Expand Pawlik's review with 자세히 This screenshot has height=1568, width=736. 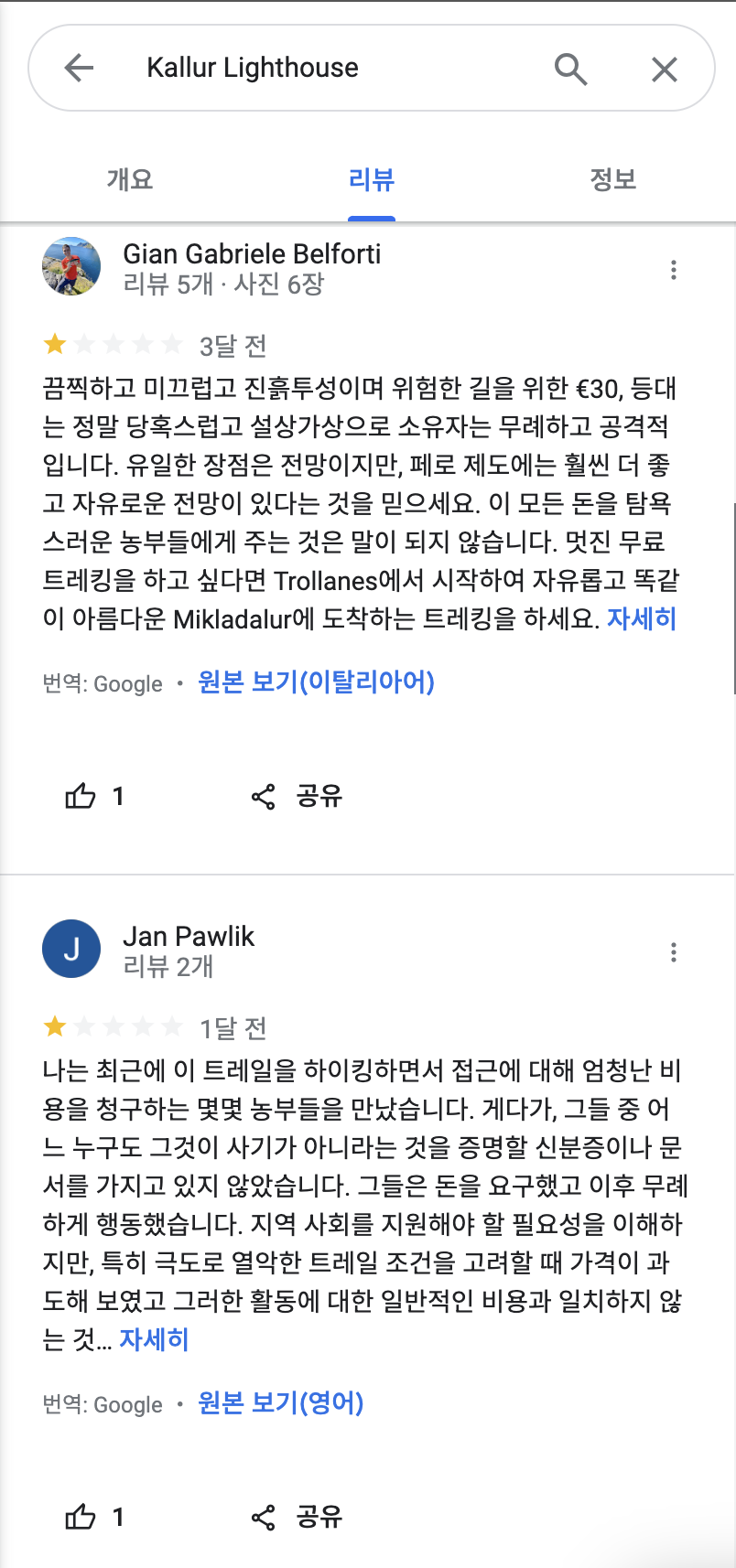click(x=154, y=1338)
